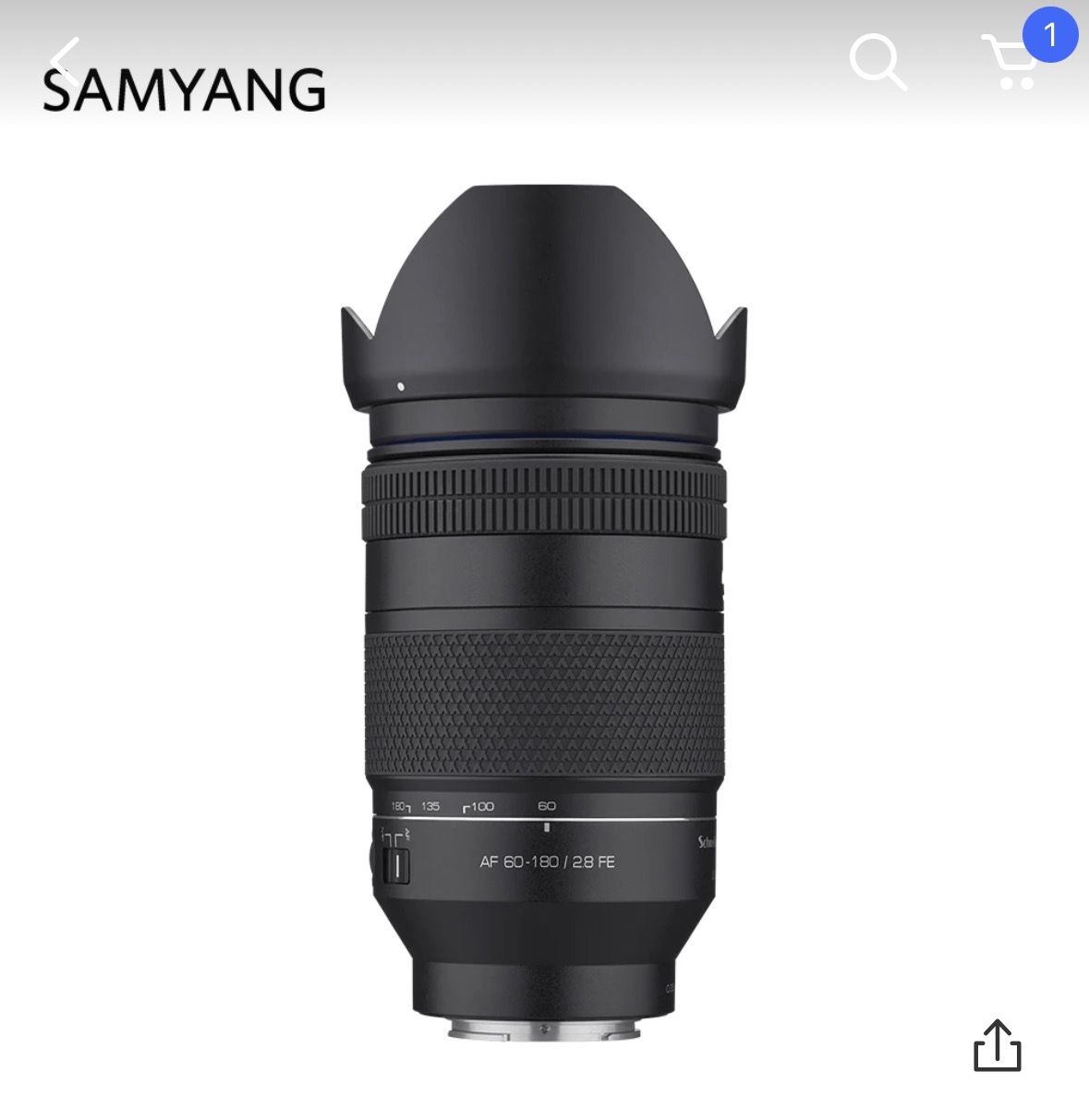This screenshot has height=1120, width=1089.
Task: Open the search magnifier icon
Action: 877,62
